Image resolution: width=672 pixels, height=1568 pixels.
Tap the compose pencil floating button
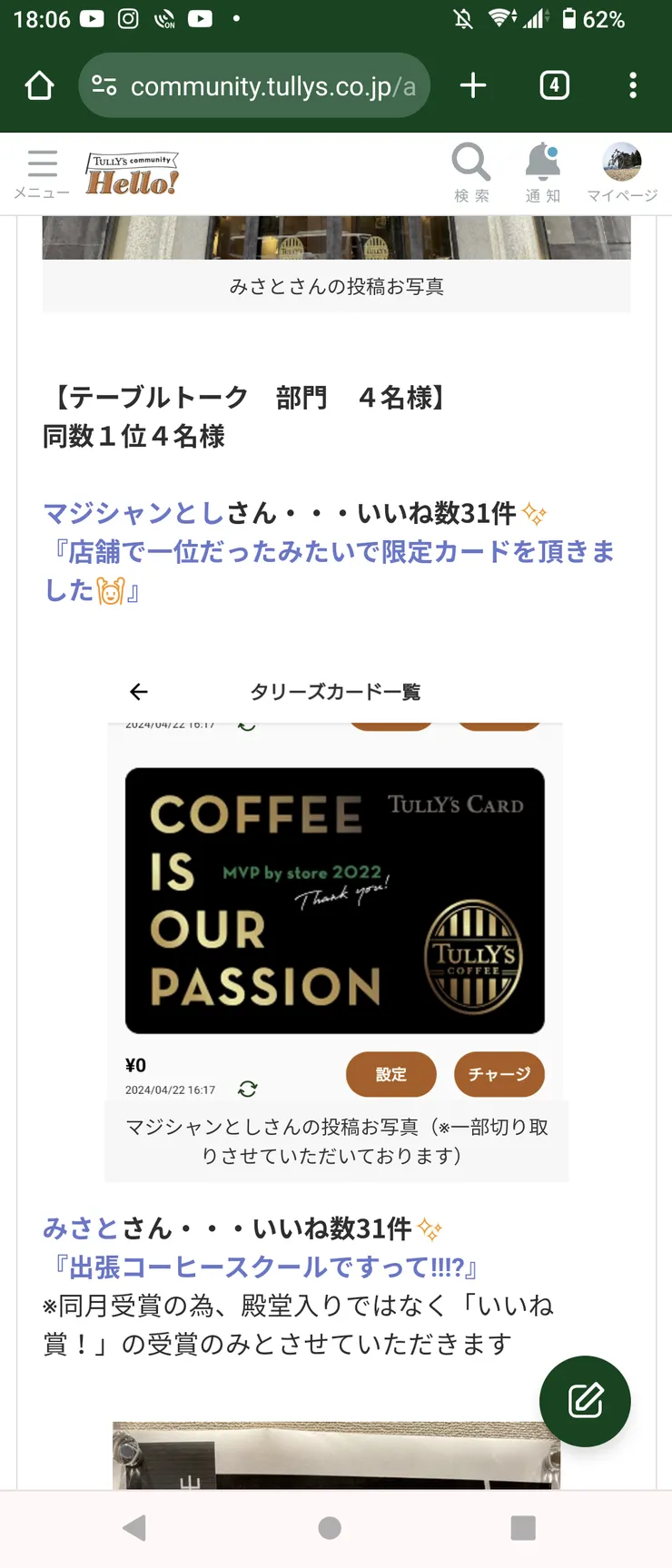(x=585, y=1401)
